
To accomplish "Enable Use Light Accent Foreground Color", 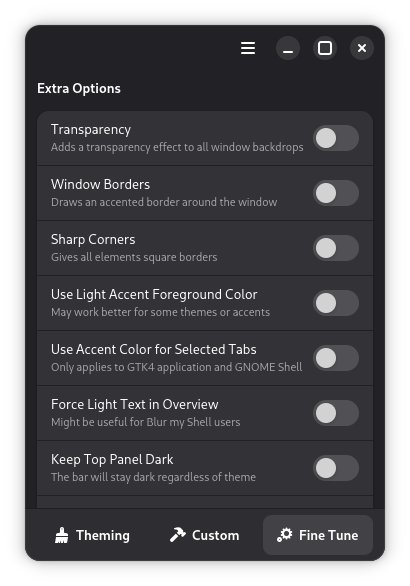I will [336, 303].
